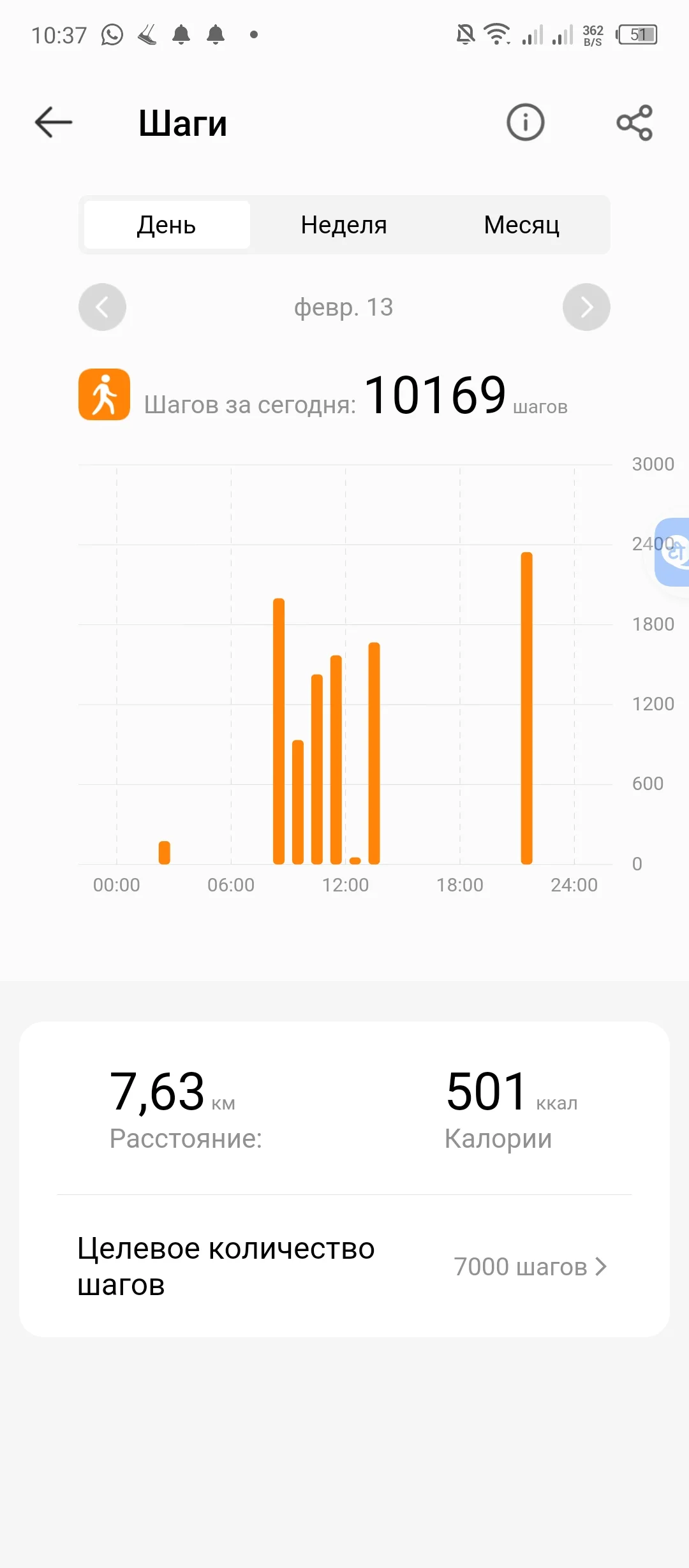689x1568 pixels.
Task: Open Целевое количество шагов setting
Action: tap(344, 1266)
